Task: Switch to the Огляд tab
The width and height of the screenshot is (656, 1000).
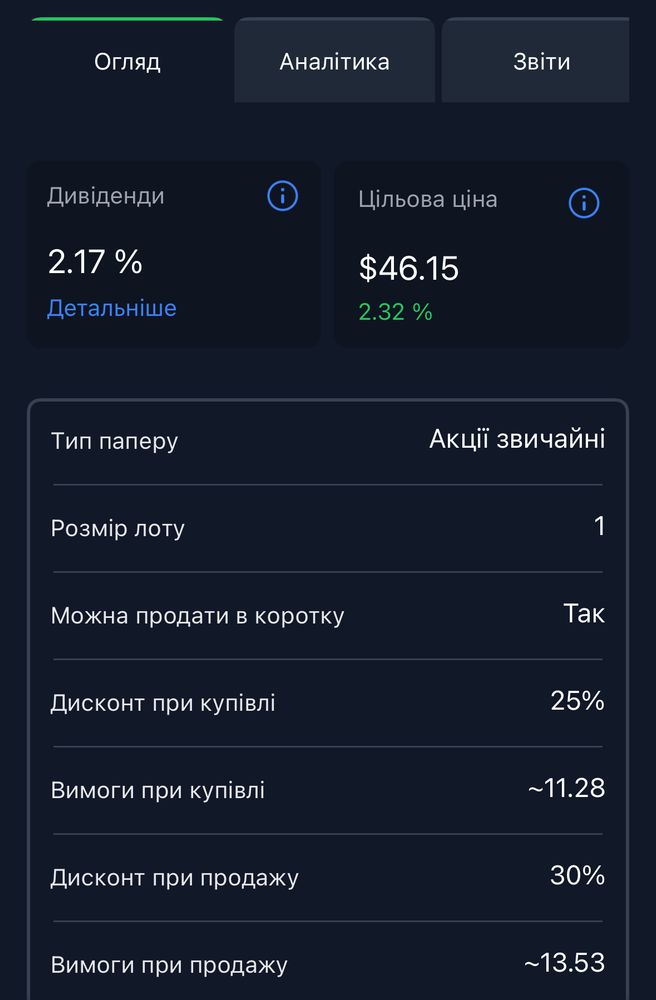Action: pos(127,62)
